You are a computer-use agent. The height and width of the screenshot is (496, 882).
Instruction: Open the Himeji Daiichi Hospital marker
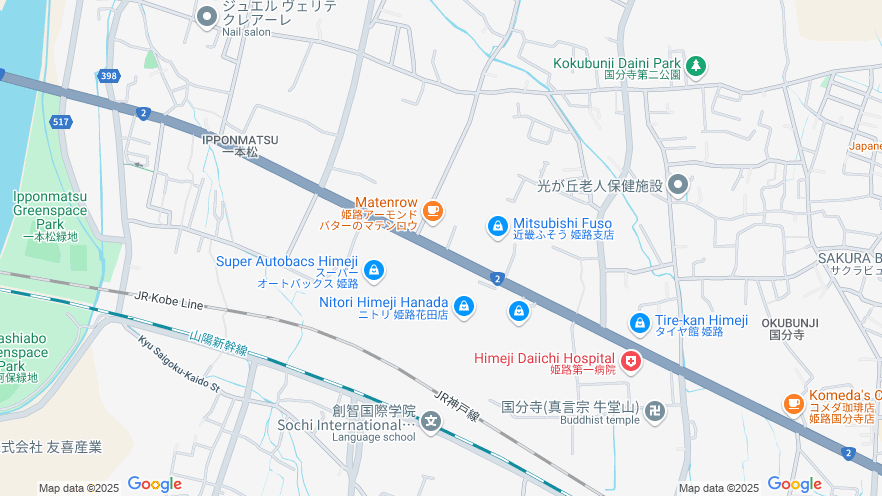click(631, 362)
